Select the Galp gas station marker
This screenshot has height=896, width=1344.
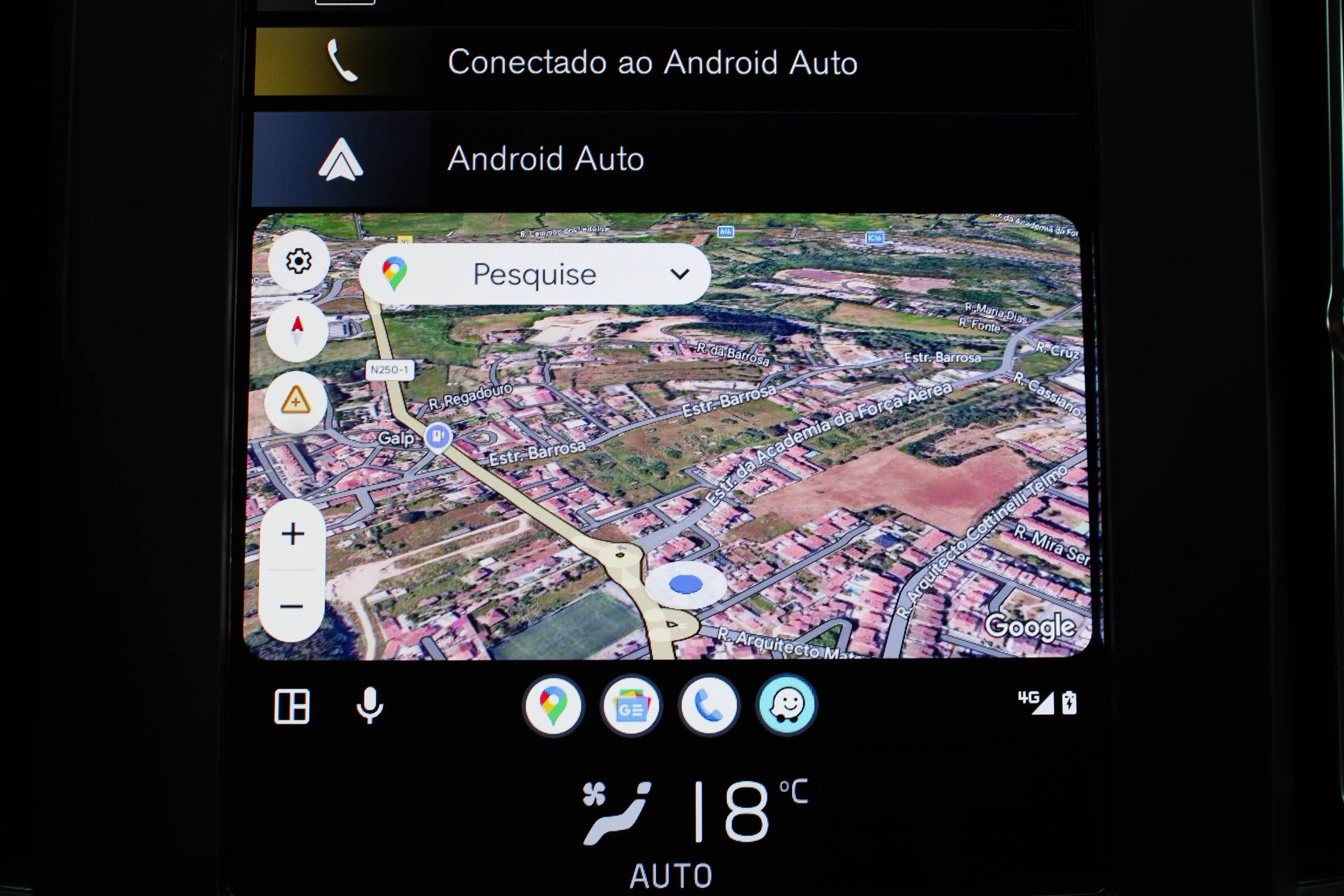click(x=438, y=437)
